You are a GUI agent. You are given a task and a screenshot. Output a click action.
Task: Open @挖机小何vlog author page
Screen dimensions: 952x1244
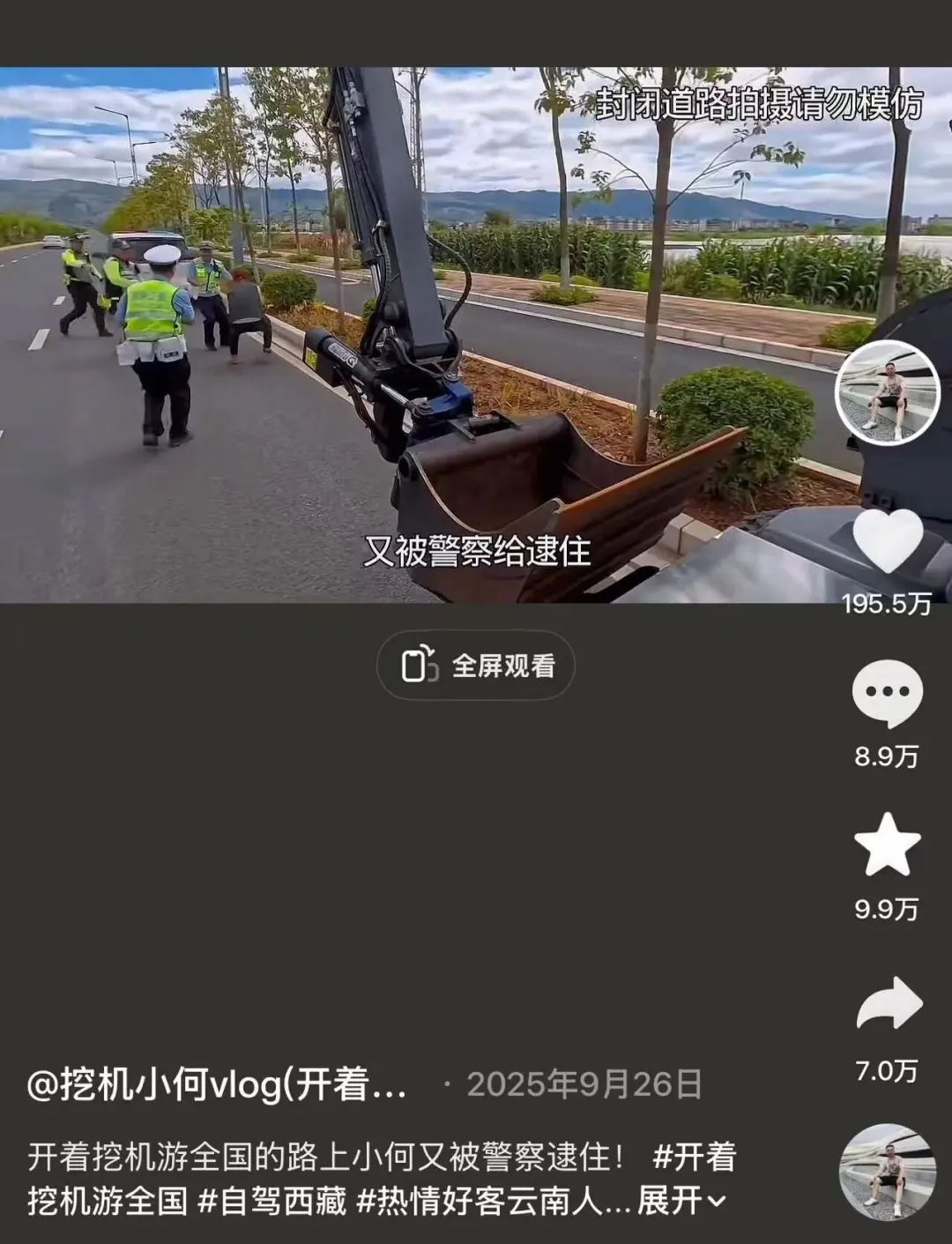tap(217, 1084)
